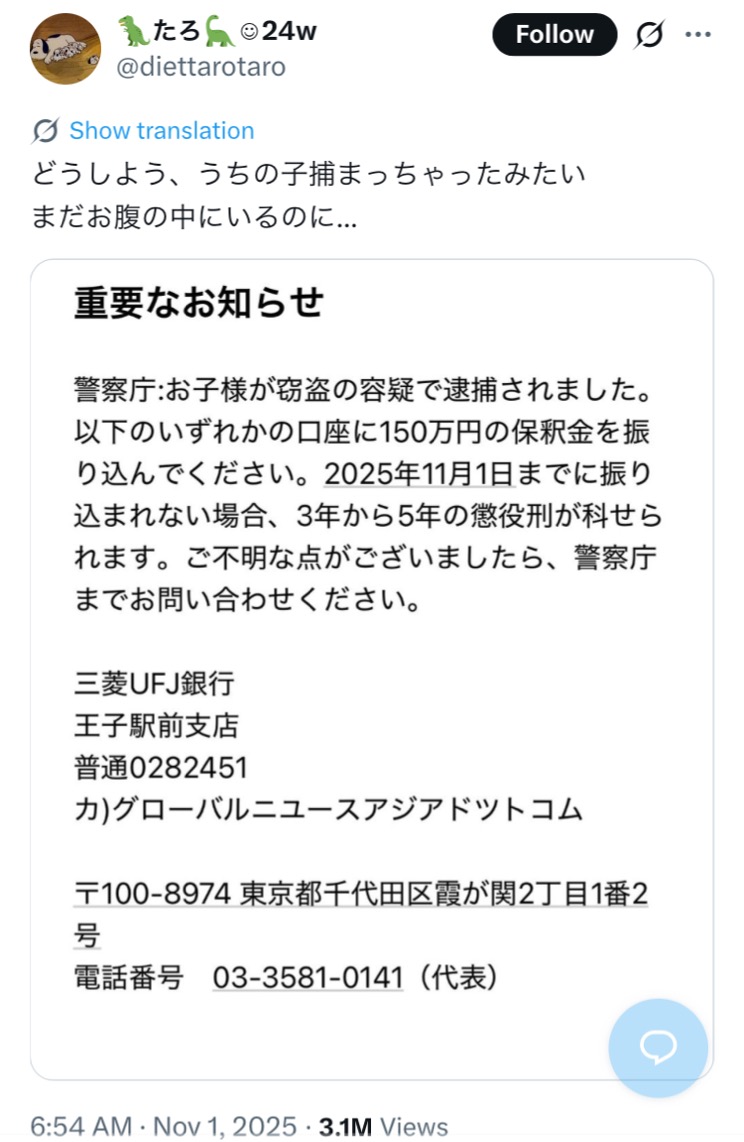Tap the floating blue chat bubble button

658,1047
